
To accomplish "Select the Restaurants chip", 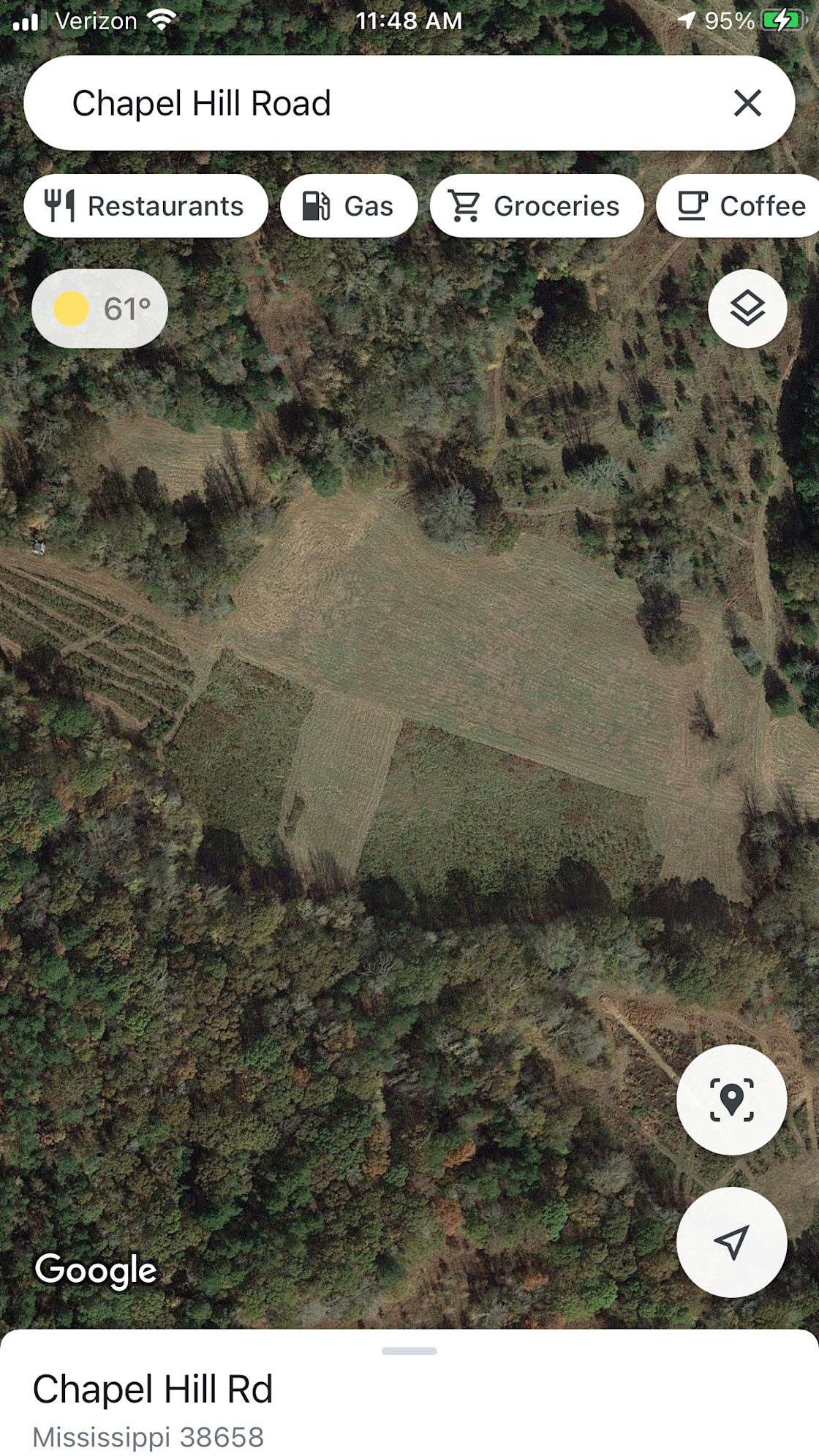I will [146, 206].
